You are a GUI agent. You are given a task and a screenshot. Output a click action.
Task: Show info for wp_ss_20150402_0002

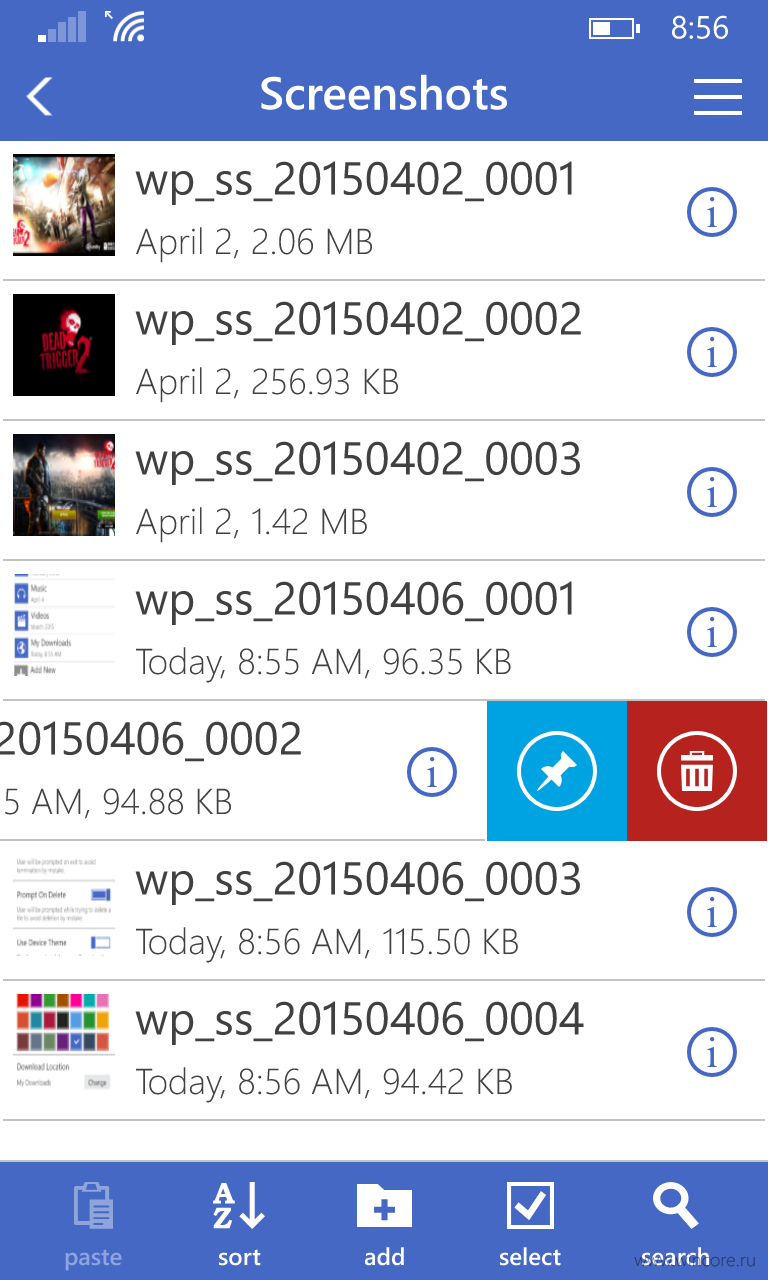tap(712, 352)
